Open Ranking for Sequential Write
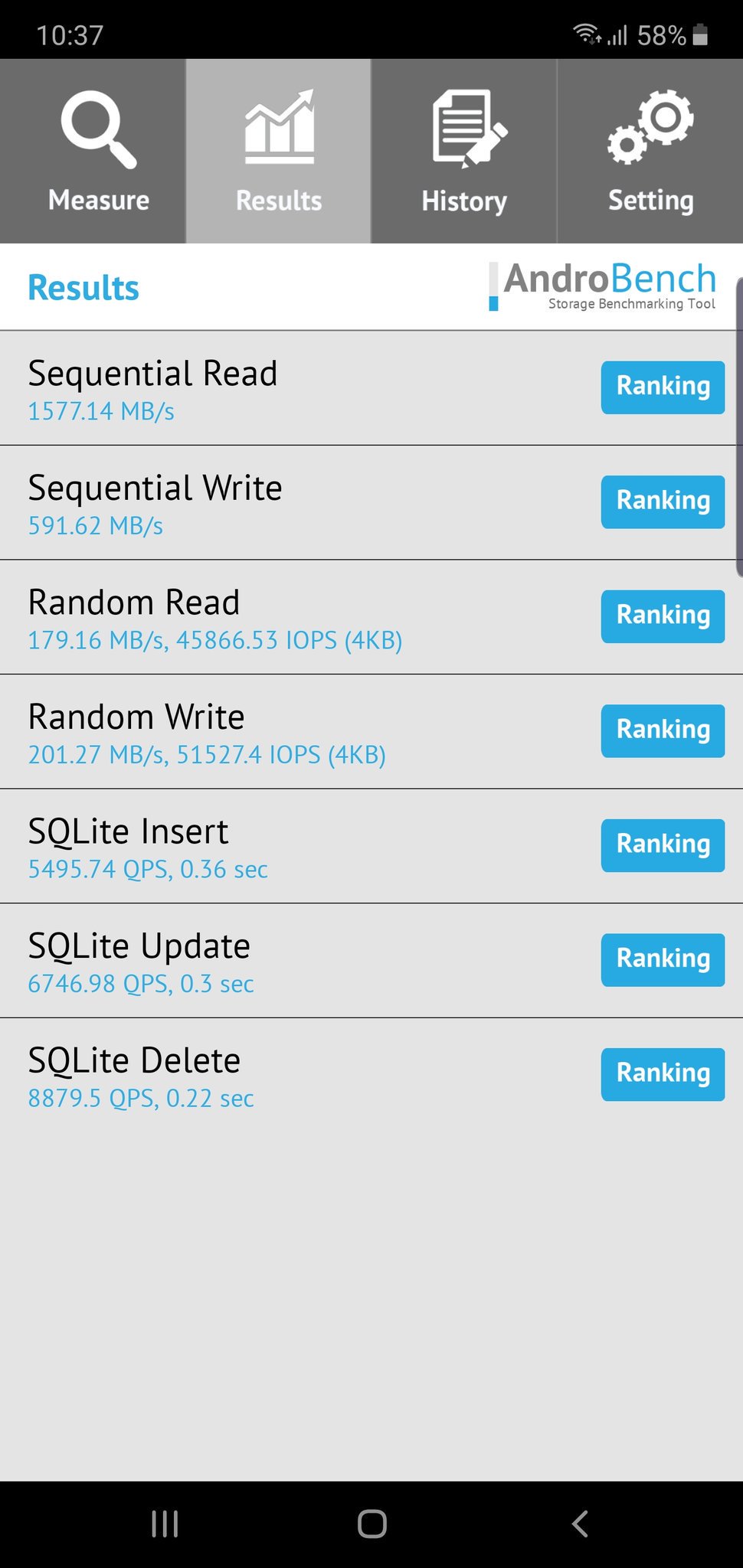Viewport: 743px width, 1568px height. [x=663, y=502]
